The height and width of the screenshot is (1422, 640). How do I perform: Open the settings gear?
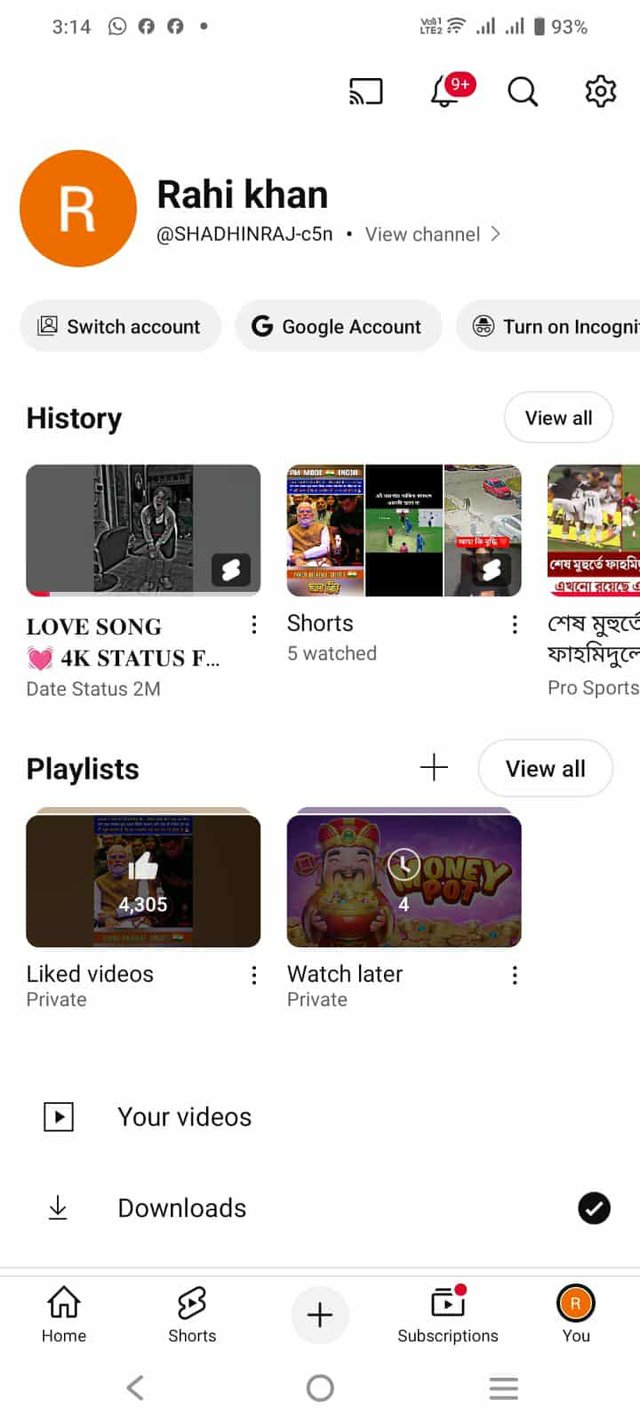point(600,92)
